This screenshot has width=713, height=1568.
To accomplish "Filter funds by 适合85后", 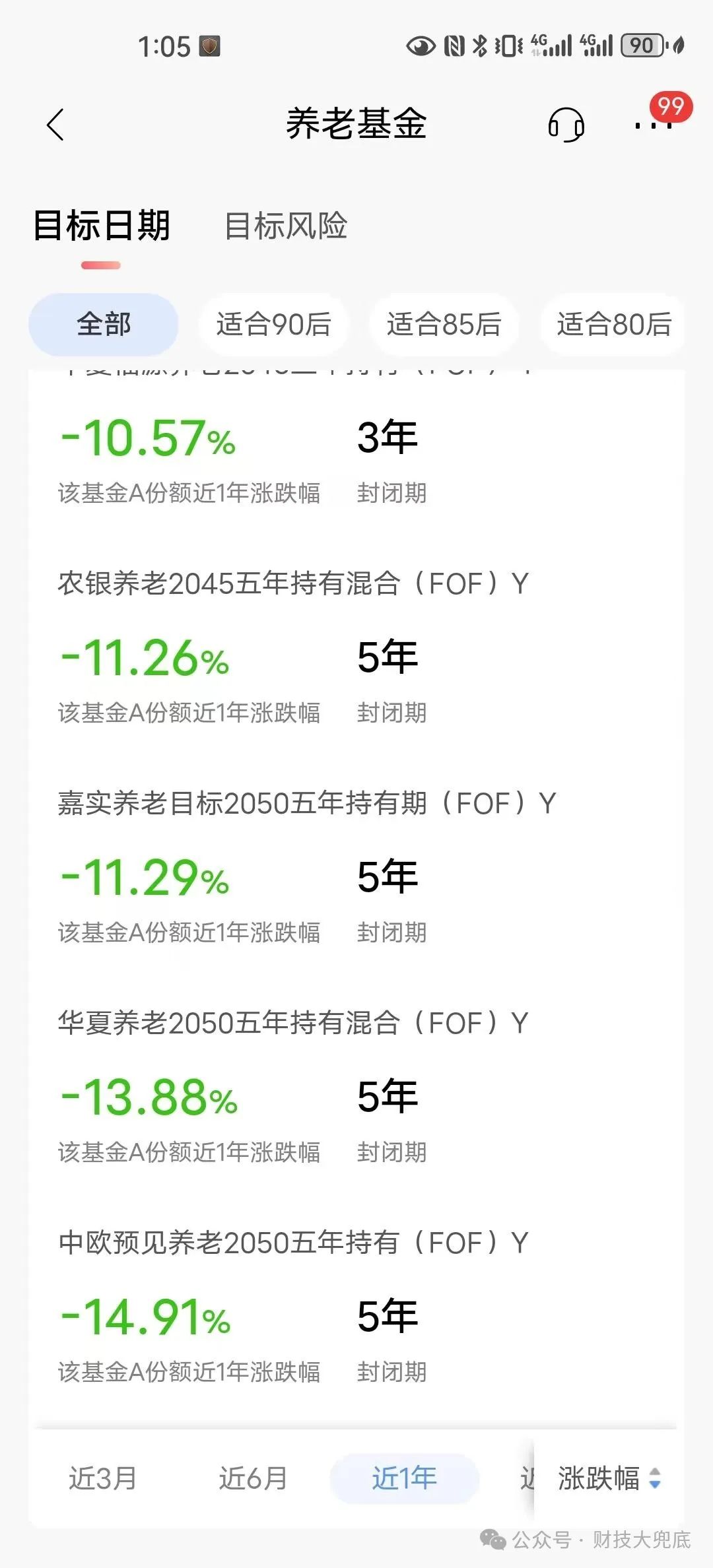I will 444,324.
